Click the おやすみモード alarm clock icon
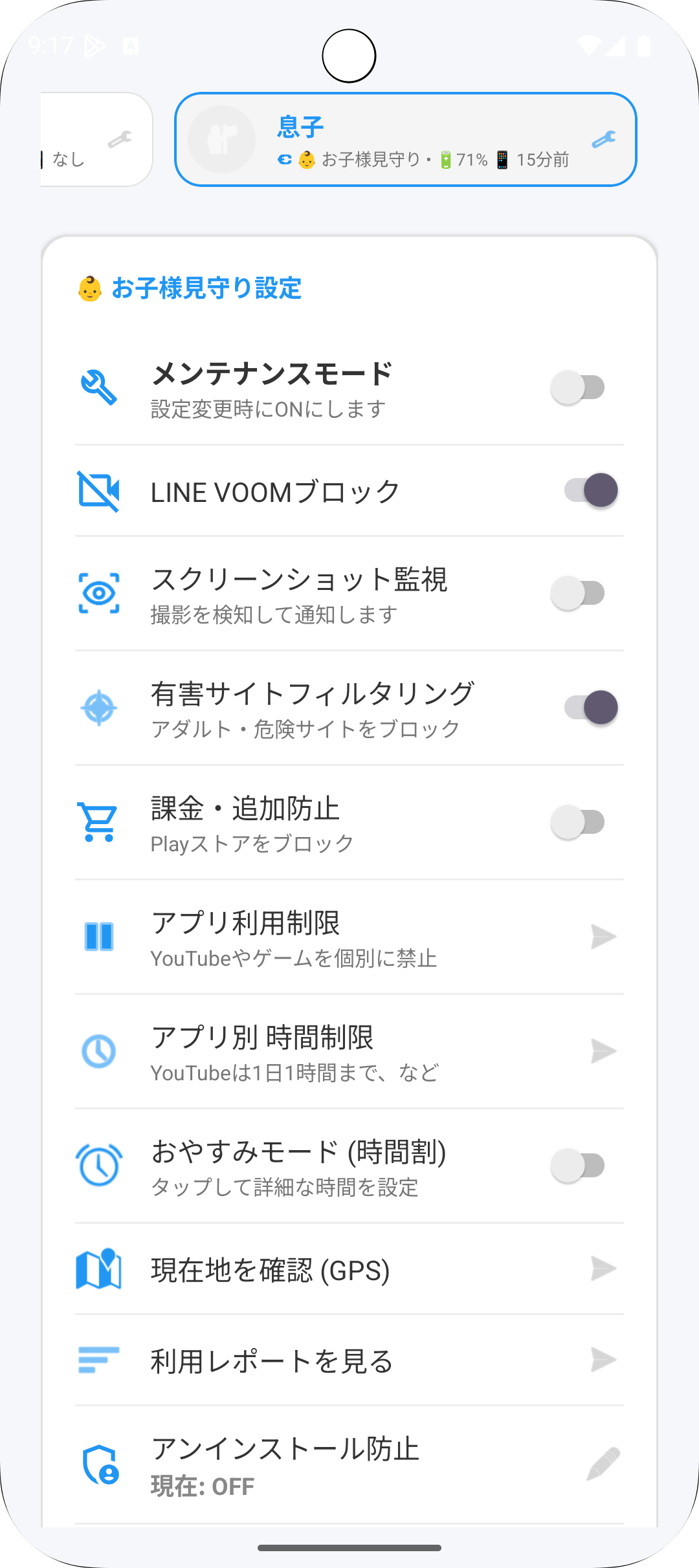 98,1170
